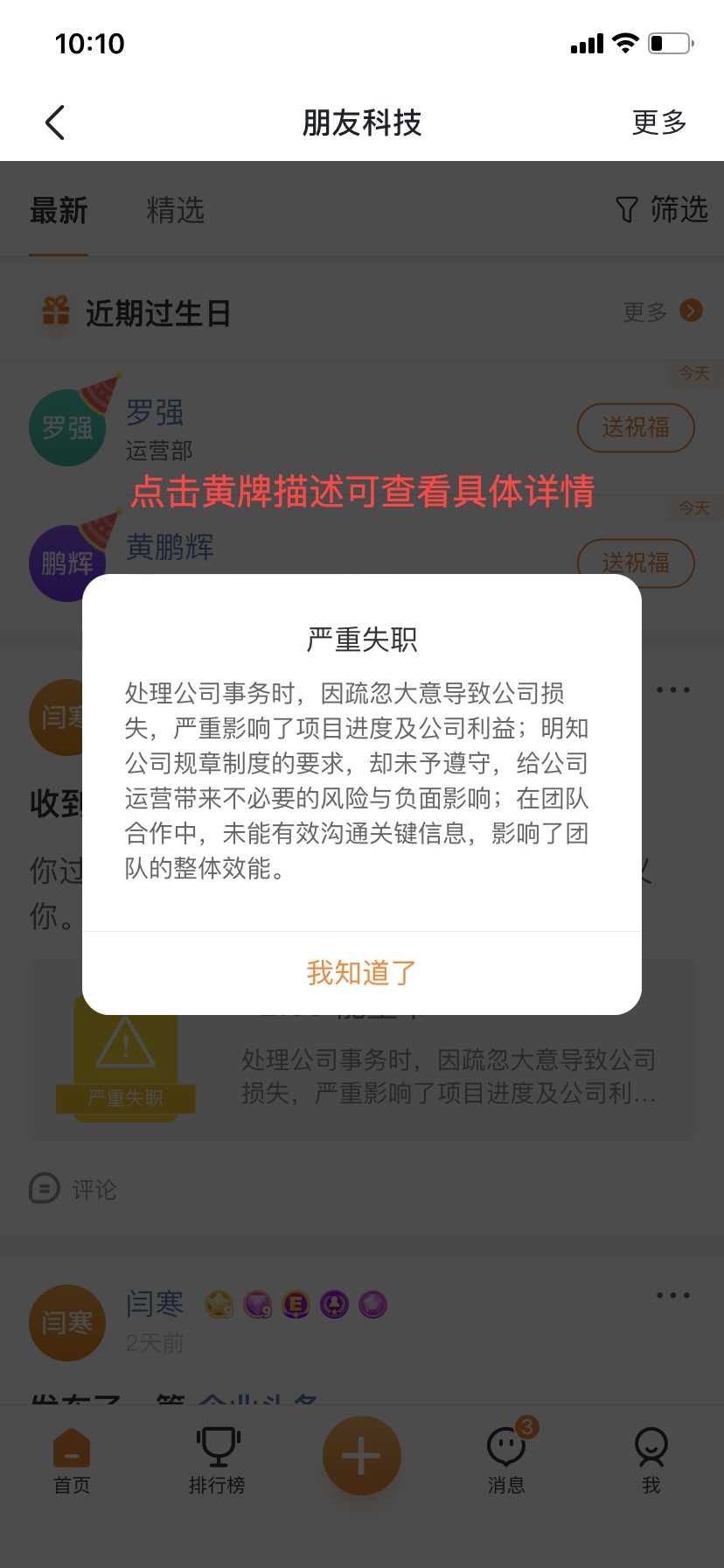This screenshot has width=724, height=1568.
Task: Select the 最新 tab
Action: (x=59, y=211)
